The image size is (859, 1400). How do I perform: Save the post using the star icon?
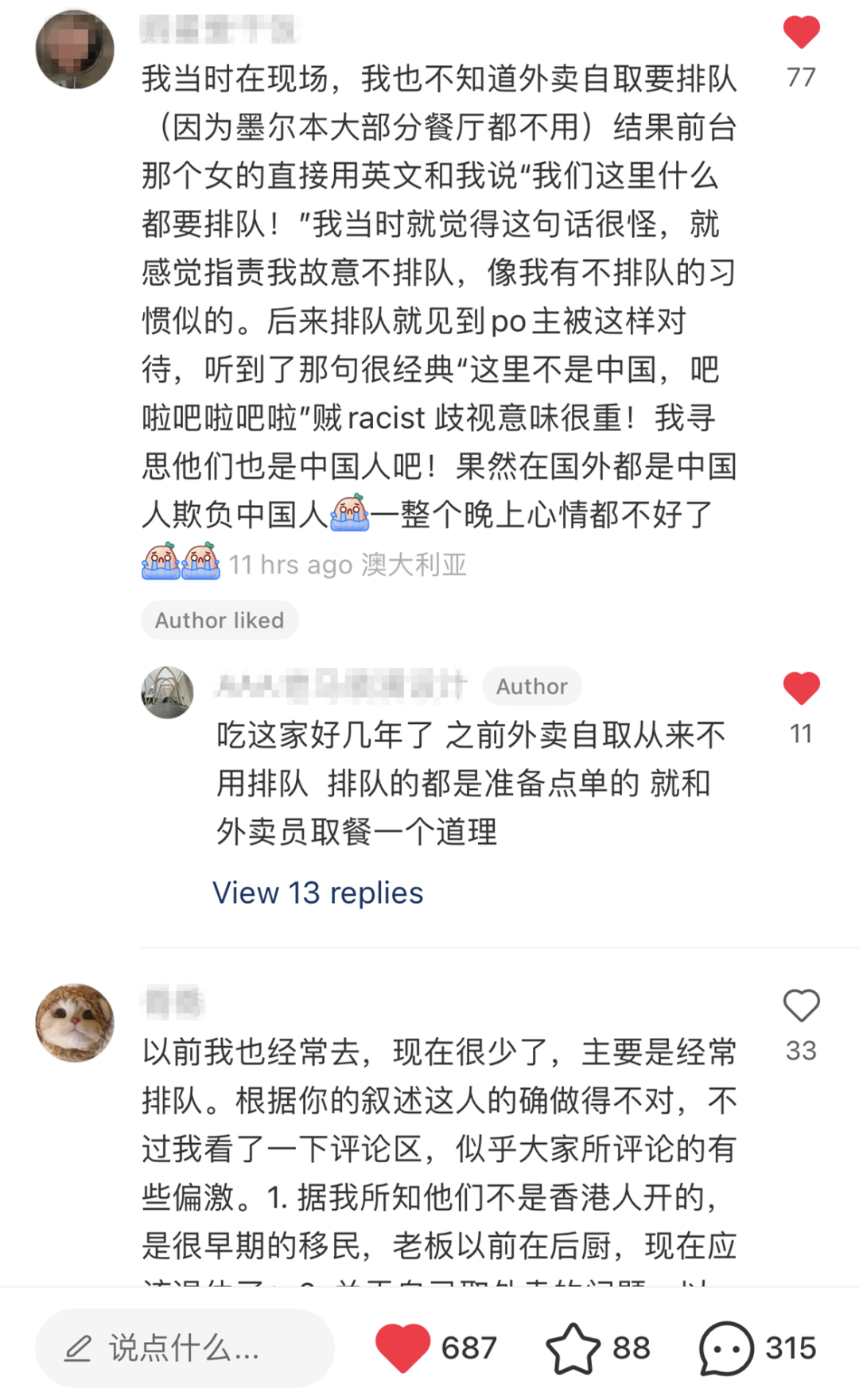coord(573,1347)
